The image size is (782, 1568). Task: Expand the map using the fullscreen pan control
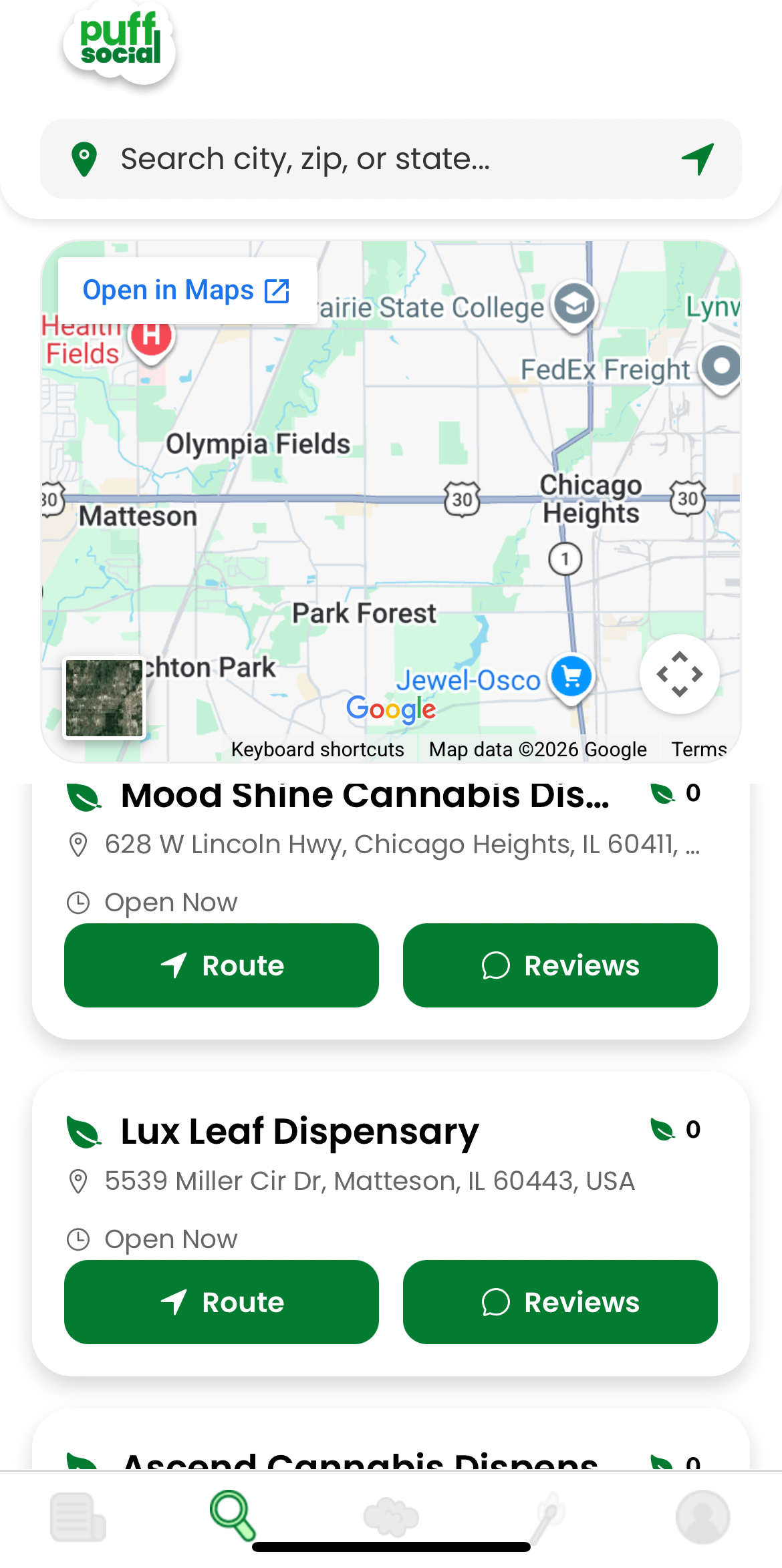680,675
